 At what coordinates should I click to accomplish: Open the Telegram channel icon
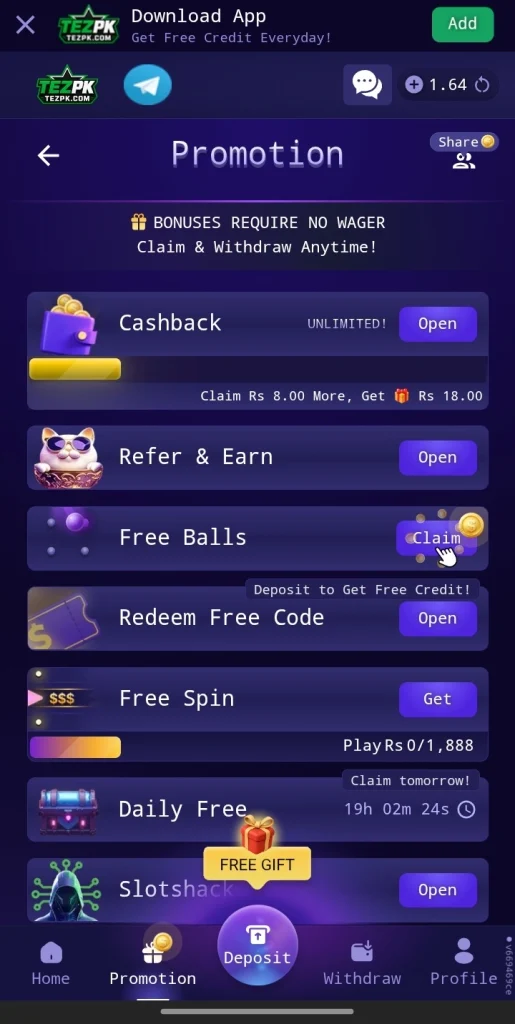coord(148,85)
